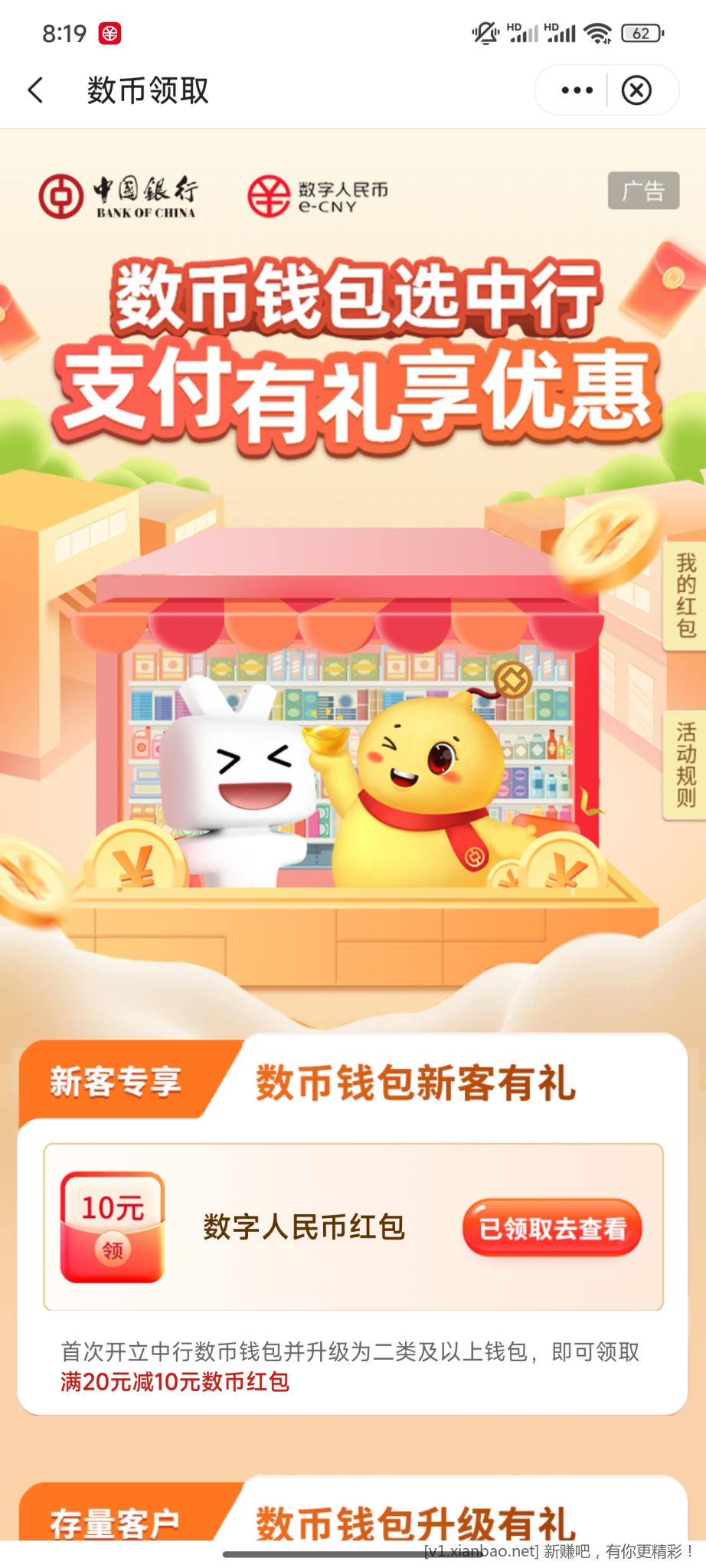Tap the 10元 red envelope icon
706x1568 pixels.
coord(113,1227)
